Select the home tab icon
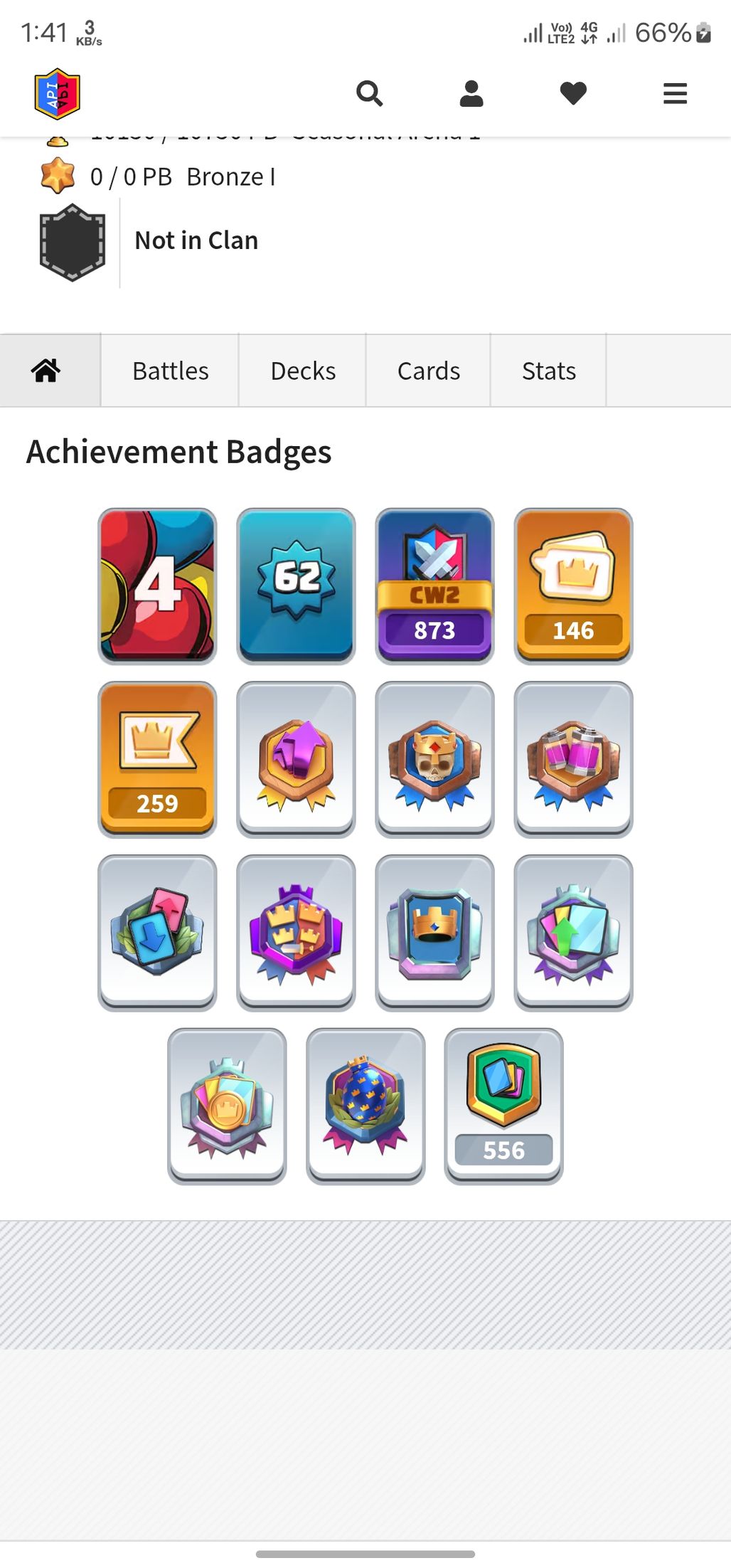731x1568 pixels. click(x=46, y=371)
